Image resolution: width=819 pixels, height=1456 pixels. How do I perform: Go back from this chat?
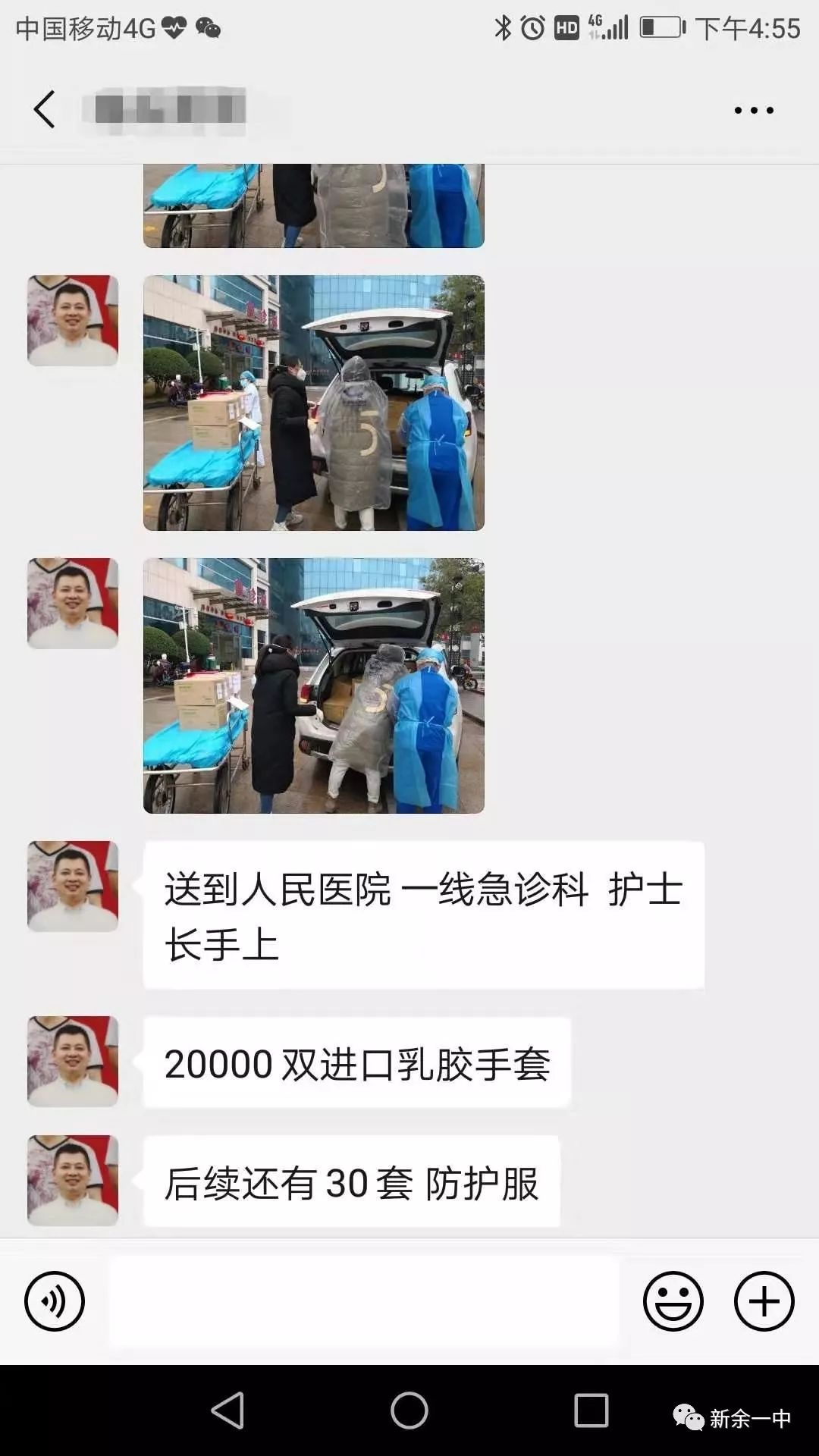pyautogui.click(x=45, y=110)
